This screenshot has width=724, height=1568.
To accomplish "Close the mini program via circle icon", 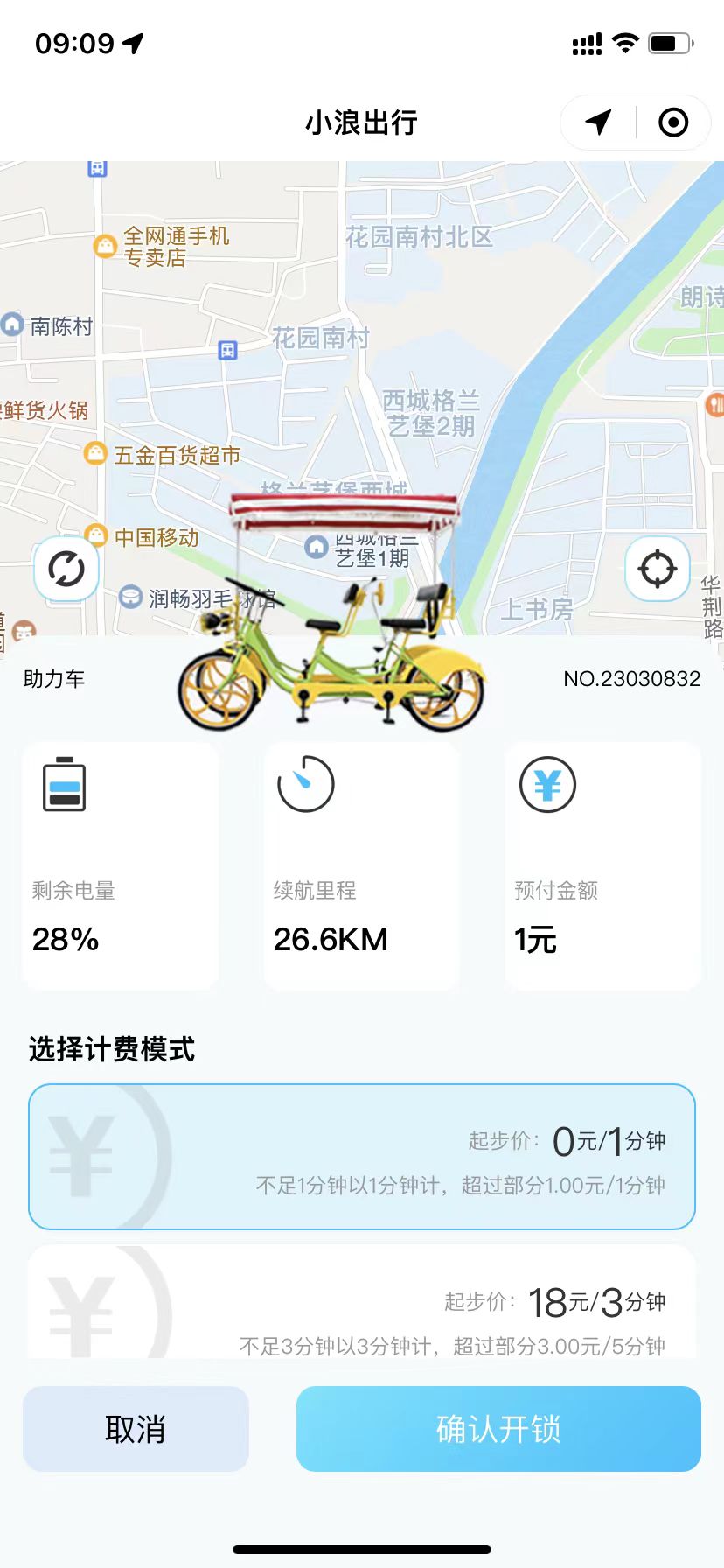I will coord(672,122).
